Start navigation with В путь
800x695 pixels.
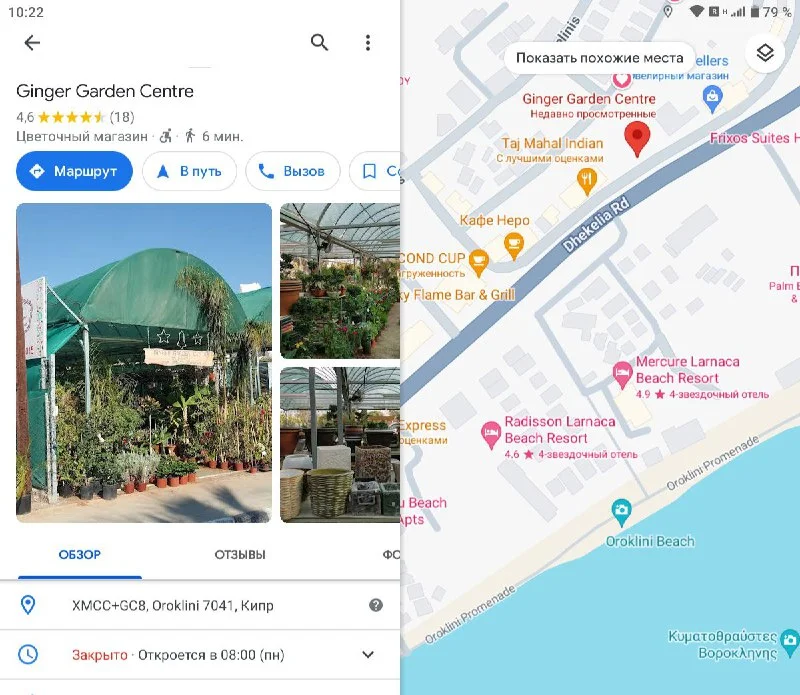click(189, 171)
